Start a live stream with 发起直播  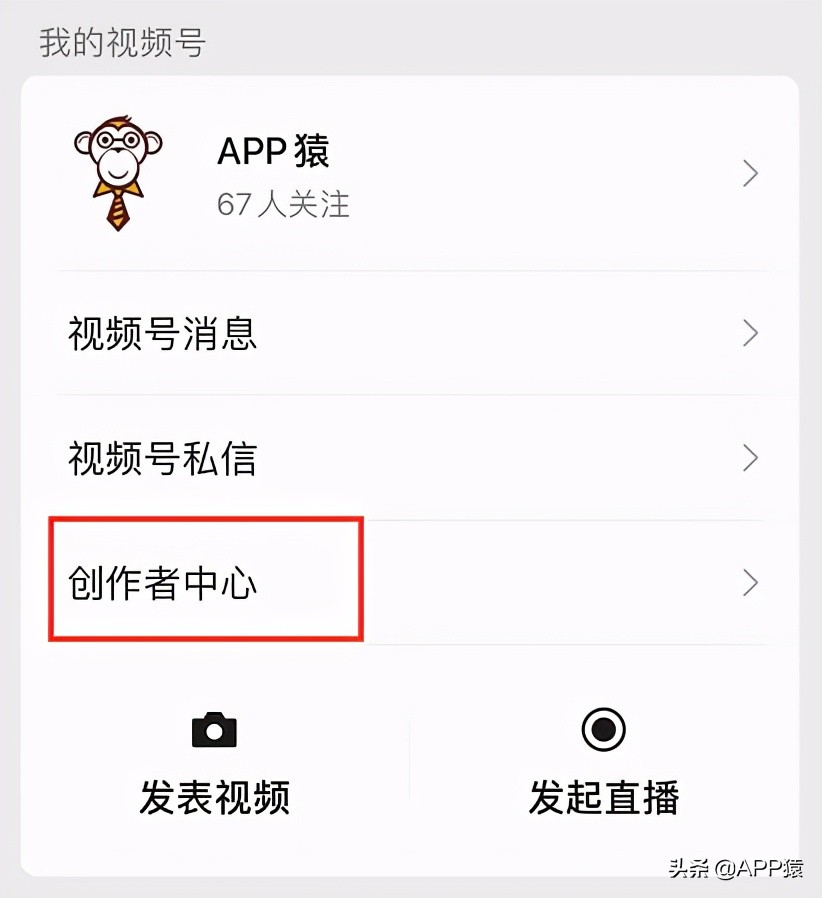604,765
